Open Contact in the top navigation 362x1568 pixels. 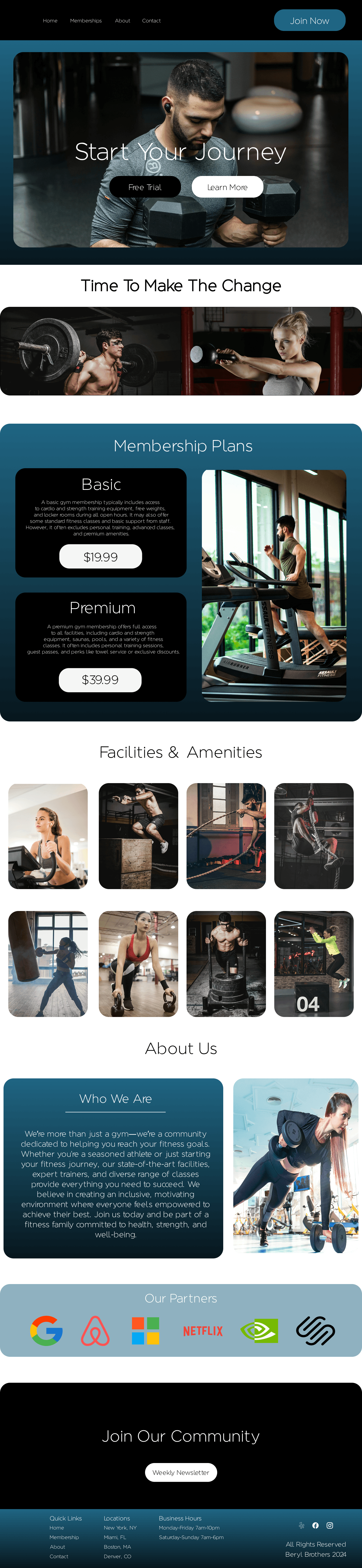(151, 21)
